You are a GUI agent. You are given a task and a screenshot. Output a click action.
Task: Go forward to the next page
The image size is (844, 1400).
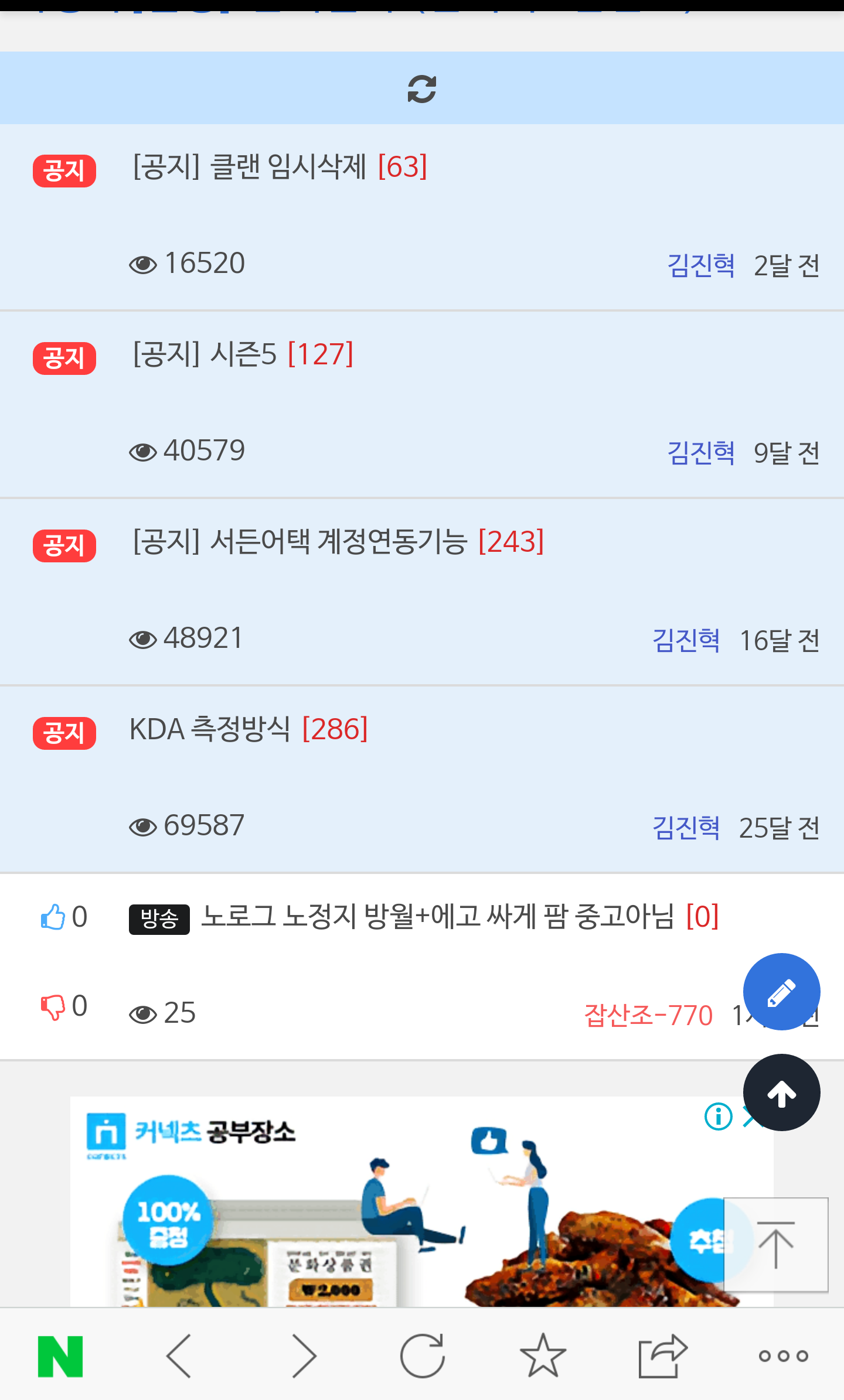pos(304,1356)
